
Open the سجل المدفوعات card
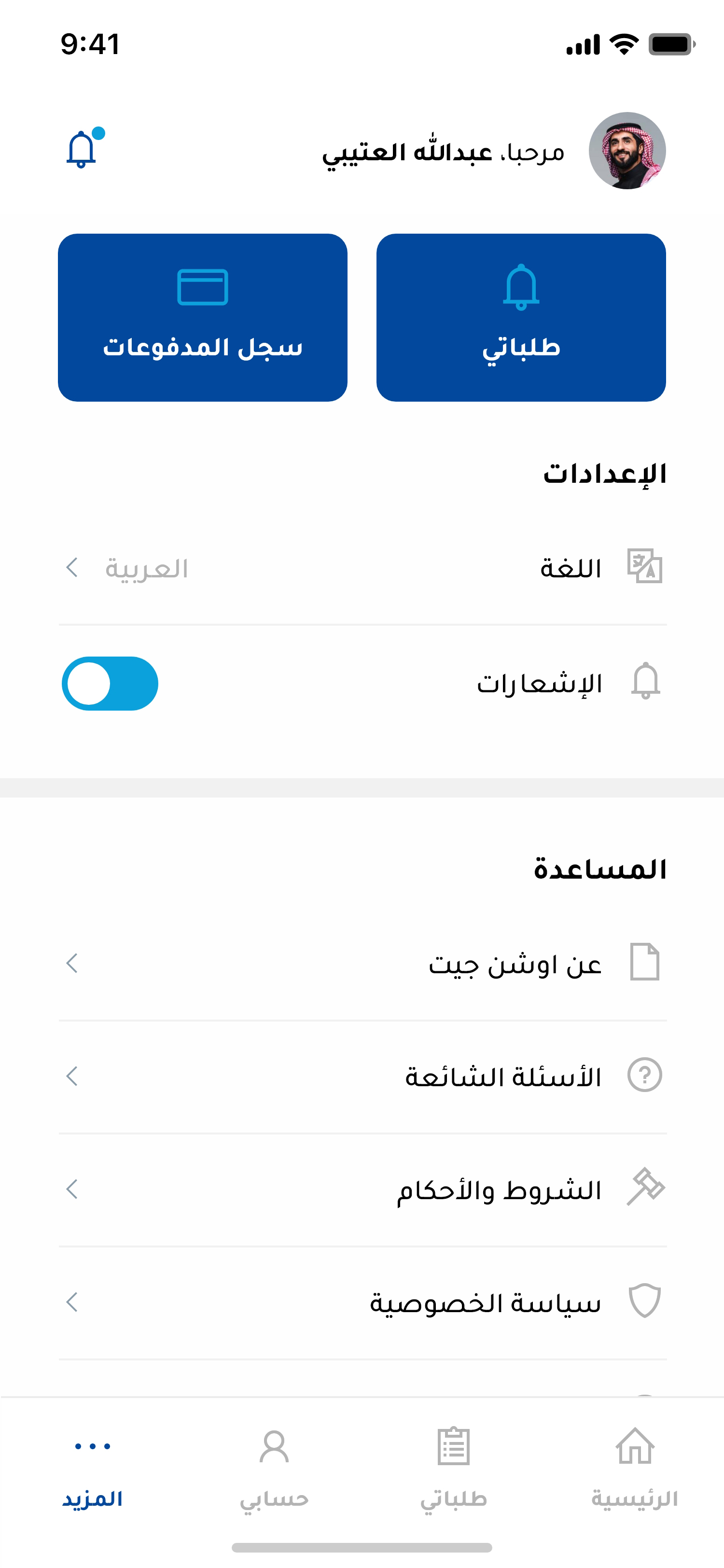pos(203,317)
